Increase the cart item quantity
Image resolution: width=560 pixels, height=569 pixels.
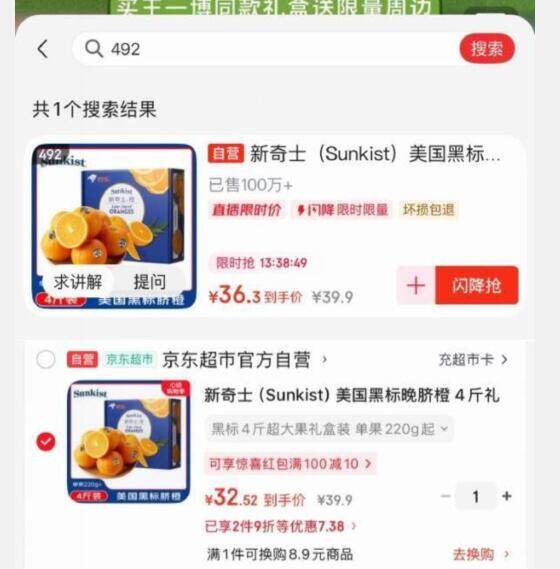tap(507, 496)
